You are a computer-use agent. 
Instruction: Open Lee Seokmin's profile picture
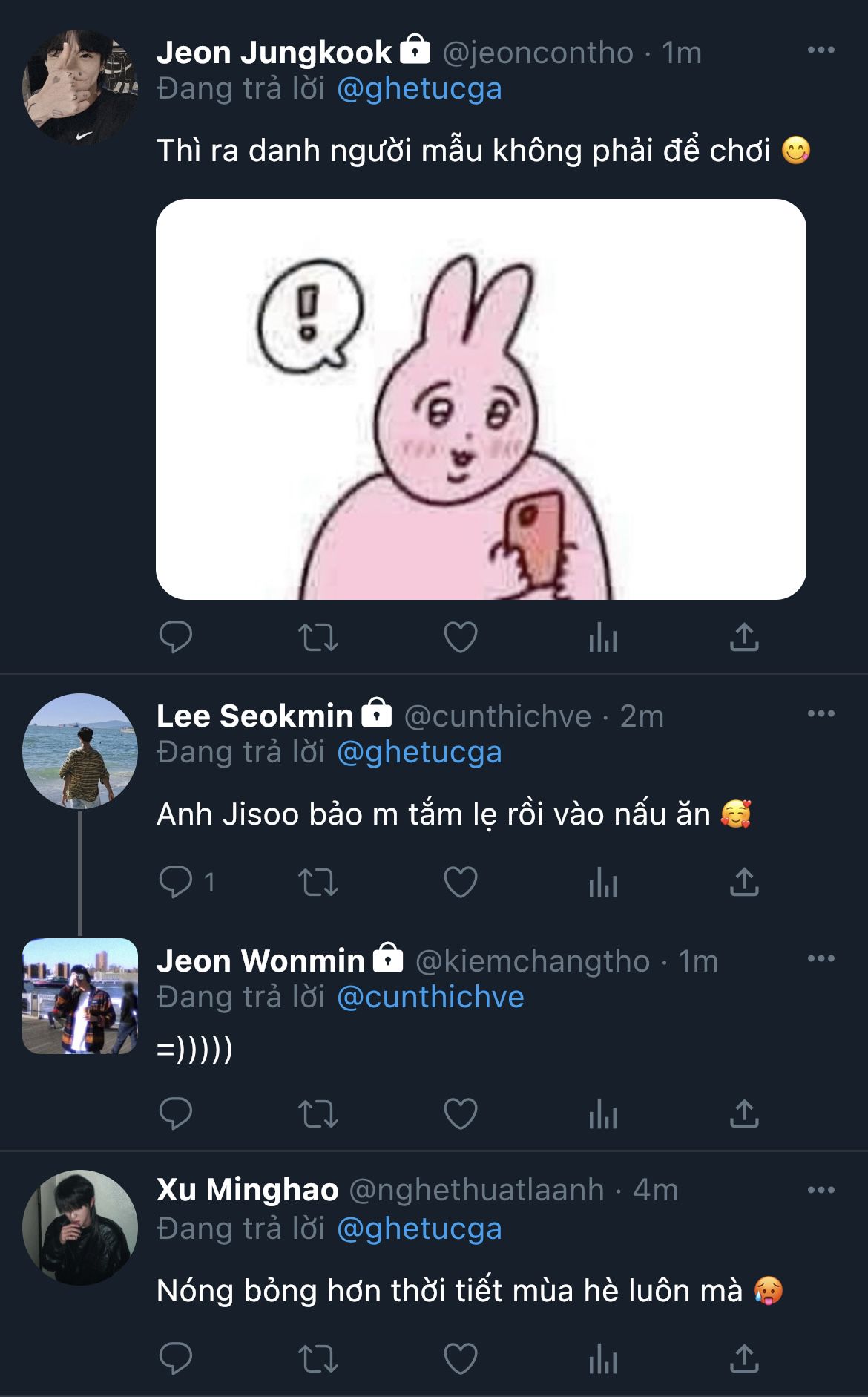[x=80, y=750]
